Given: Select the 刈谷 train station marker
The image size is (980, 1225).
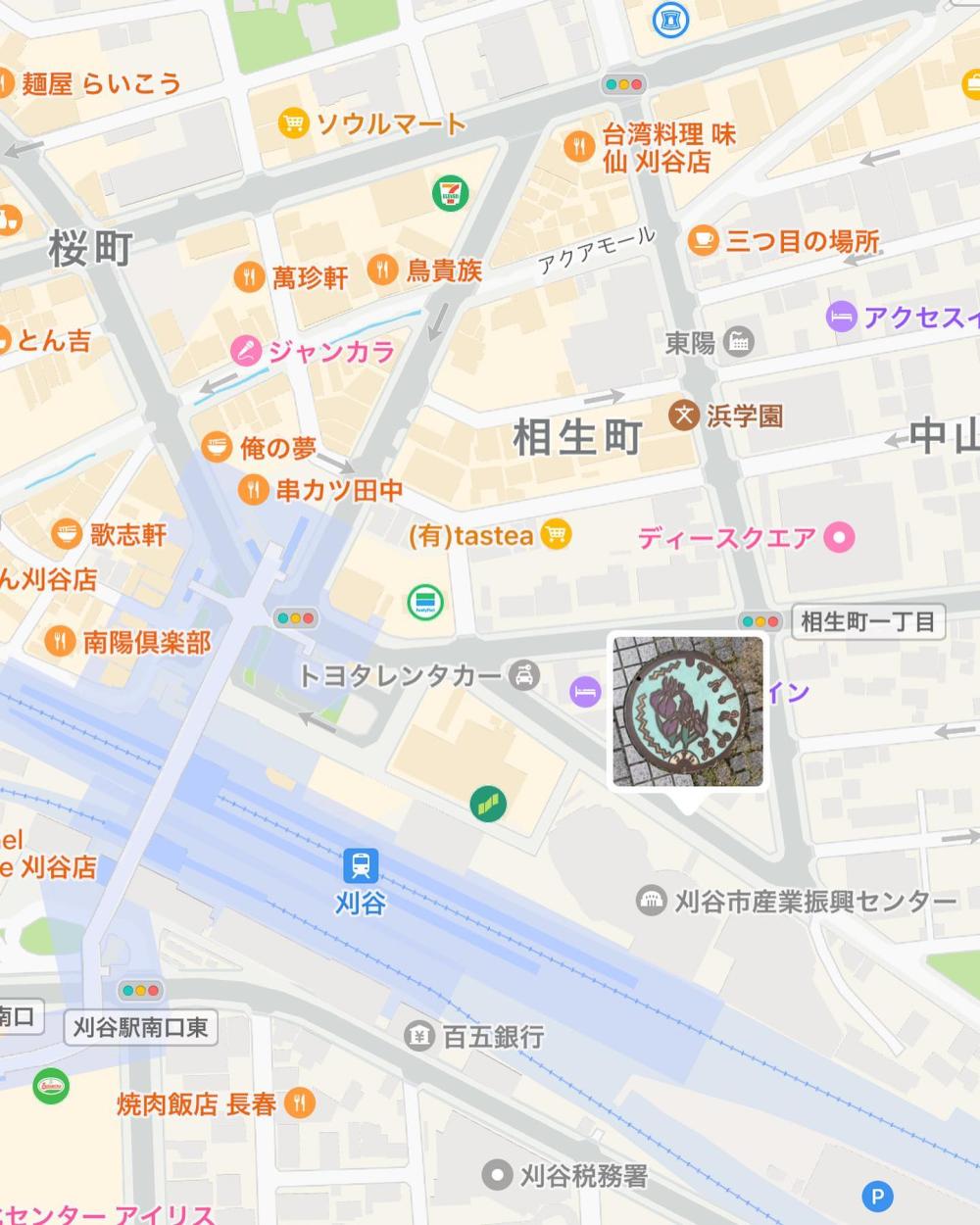Looking at the screenshot, I should tap(361, 866).
